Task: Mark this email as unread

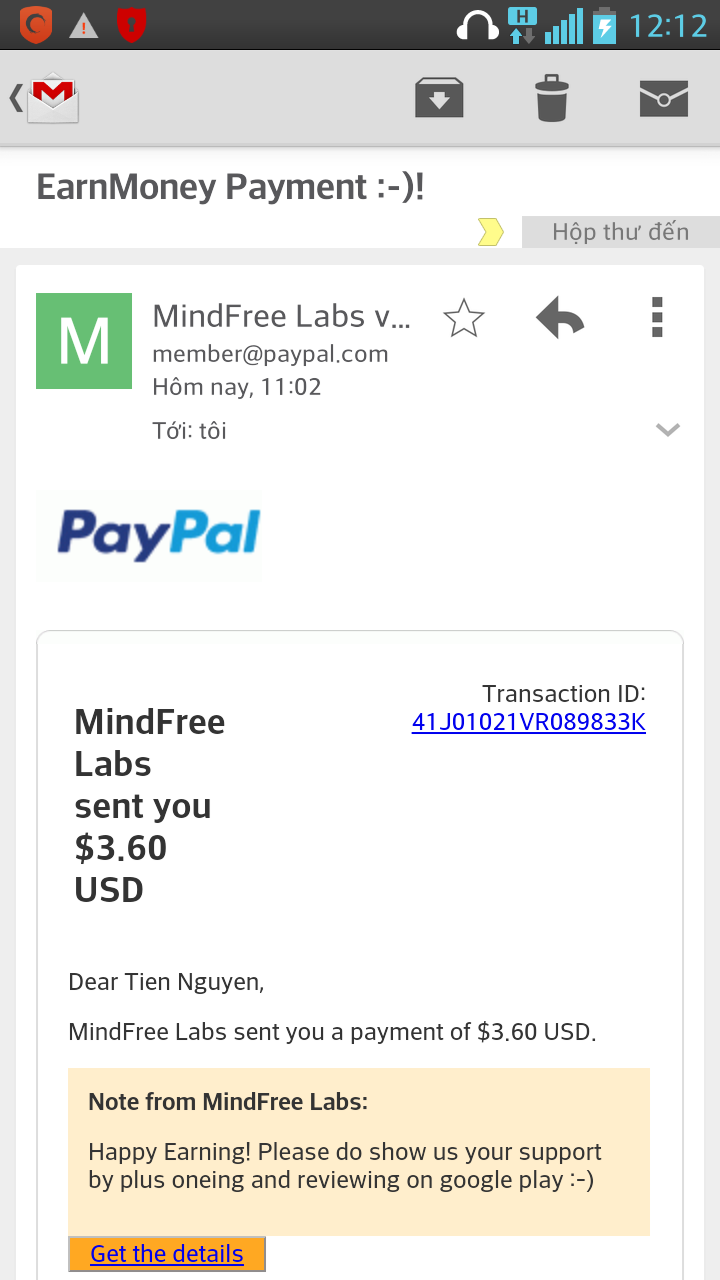Action: tap(664, 98)
